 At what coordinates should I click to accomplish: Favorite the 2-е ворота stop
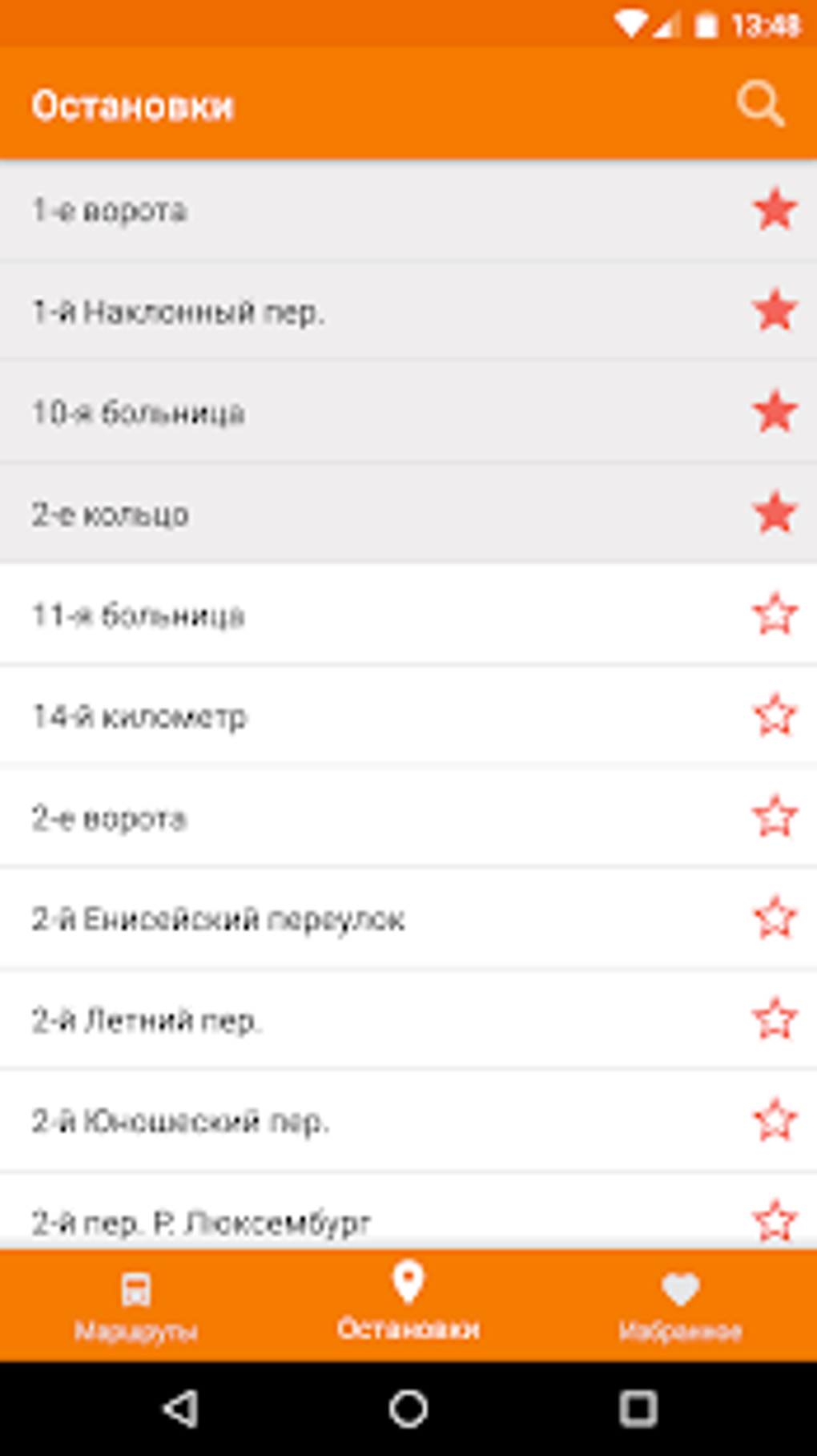775,817
